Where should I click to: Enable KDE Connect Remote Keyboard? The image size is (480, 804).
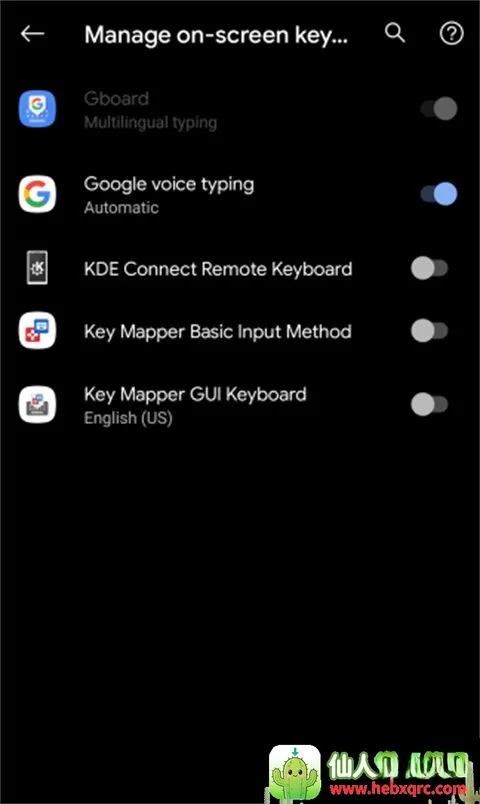tap(430, 268)
